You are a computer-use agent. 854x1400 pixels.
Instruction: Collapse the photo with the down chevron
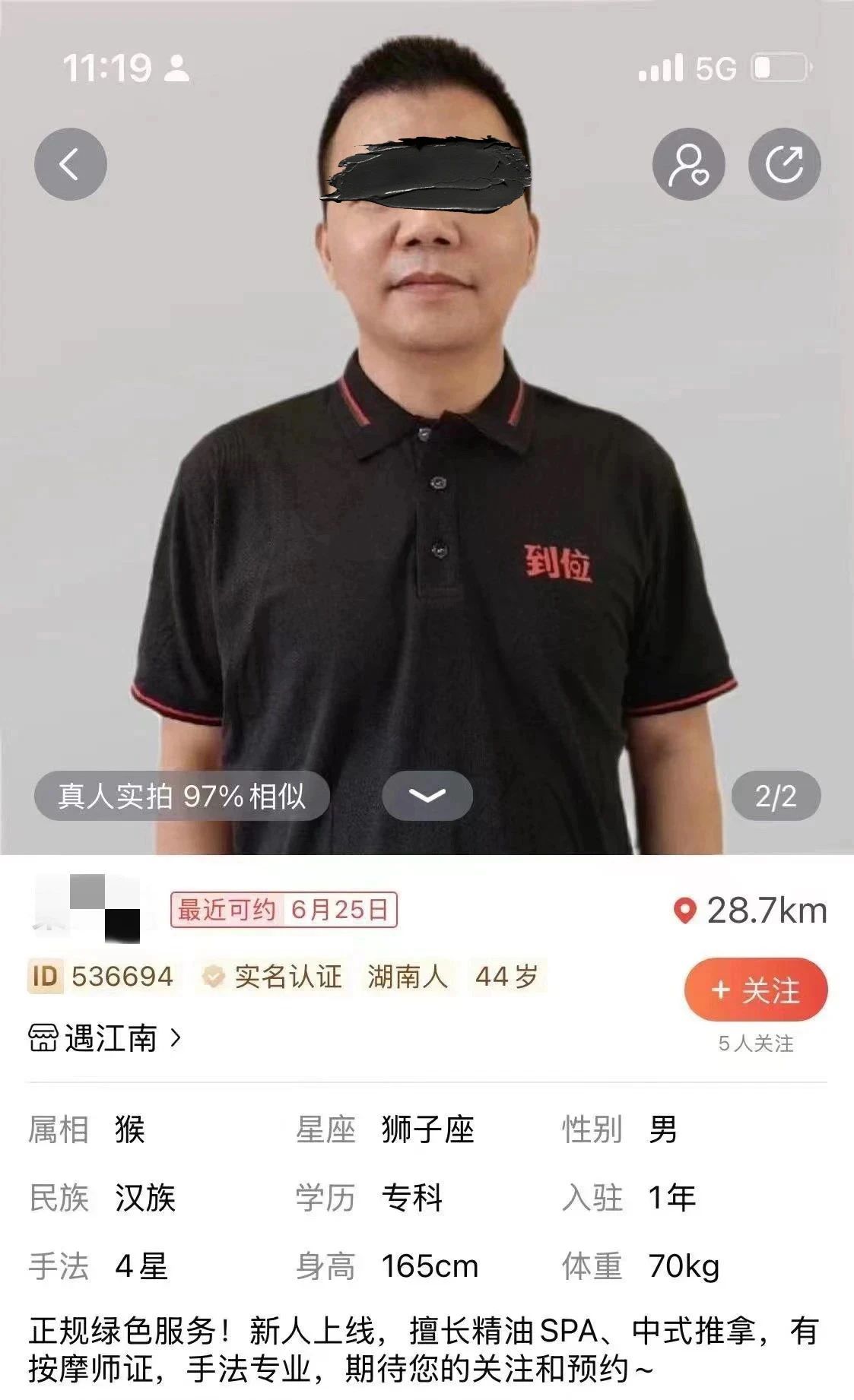427,795
